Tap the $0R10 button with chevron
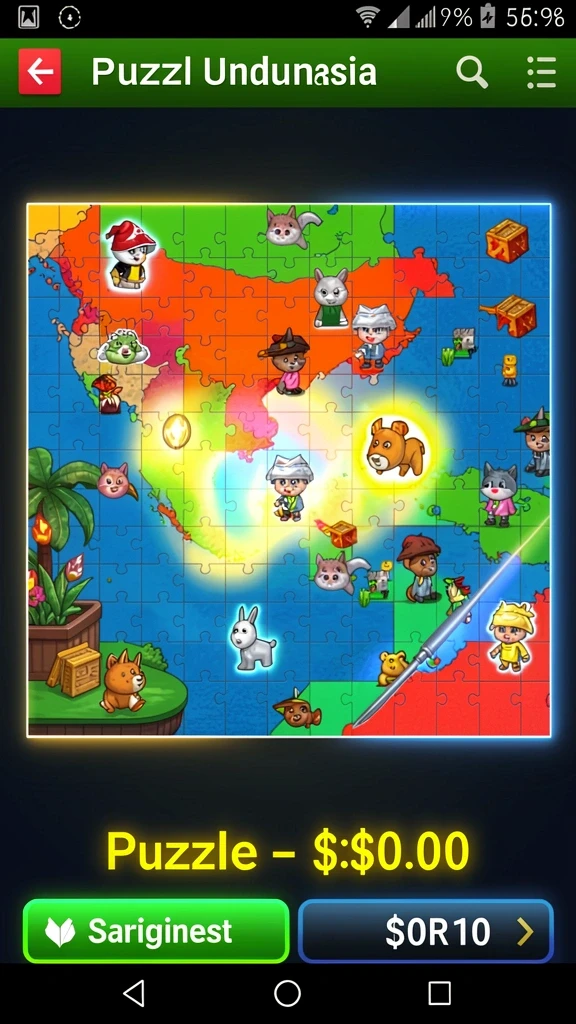This screenshot has width=576, height=1024. 426,931
